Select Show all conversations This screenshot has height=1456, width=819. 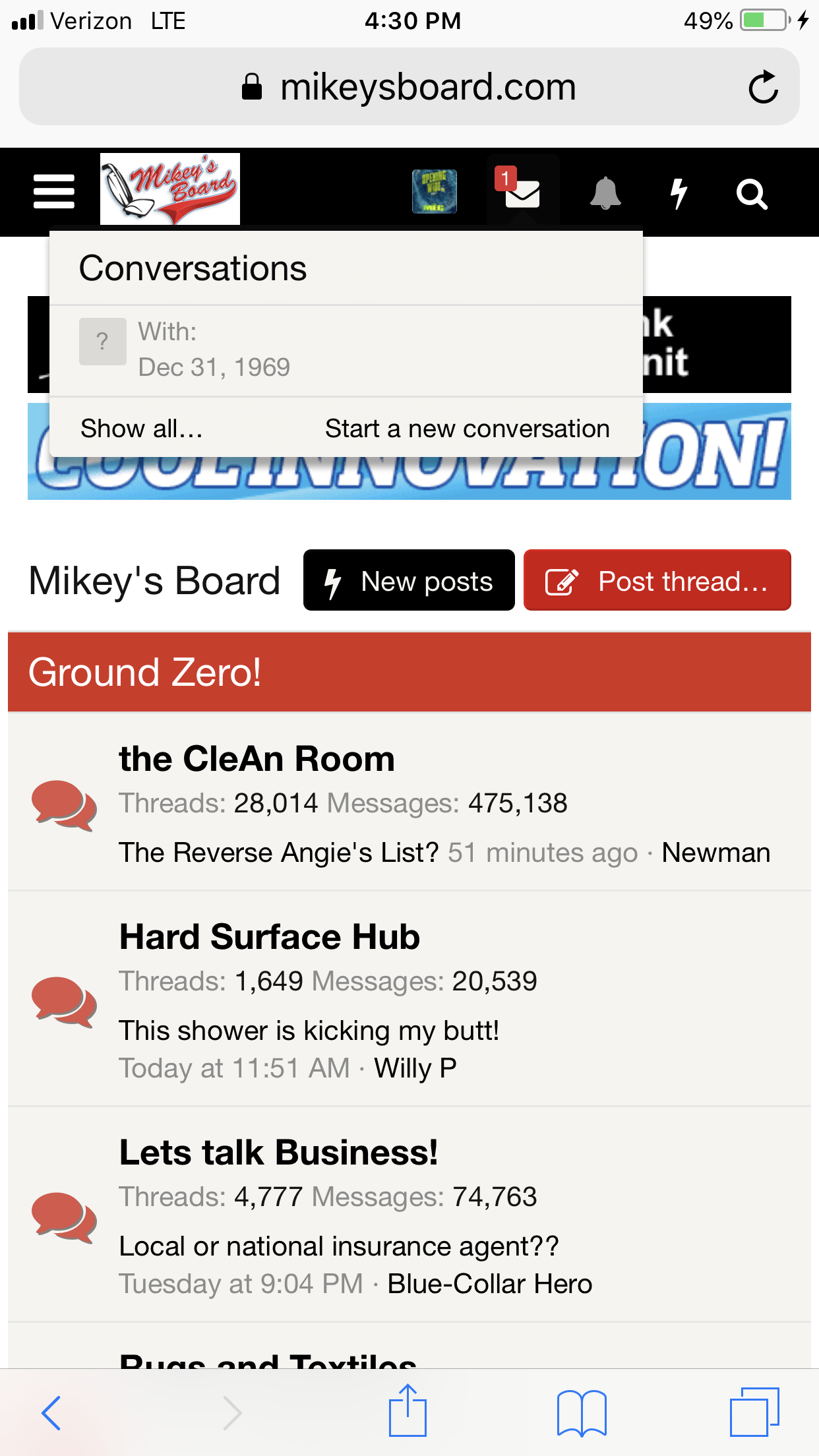pos(141,429)
